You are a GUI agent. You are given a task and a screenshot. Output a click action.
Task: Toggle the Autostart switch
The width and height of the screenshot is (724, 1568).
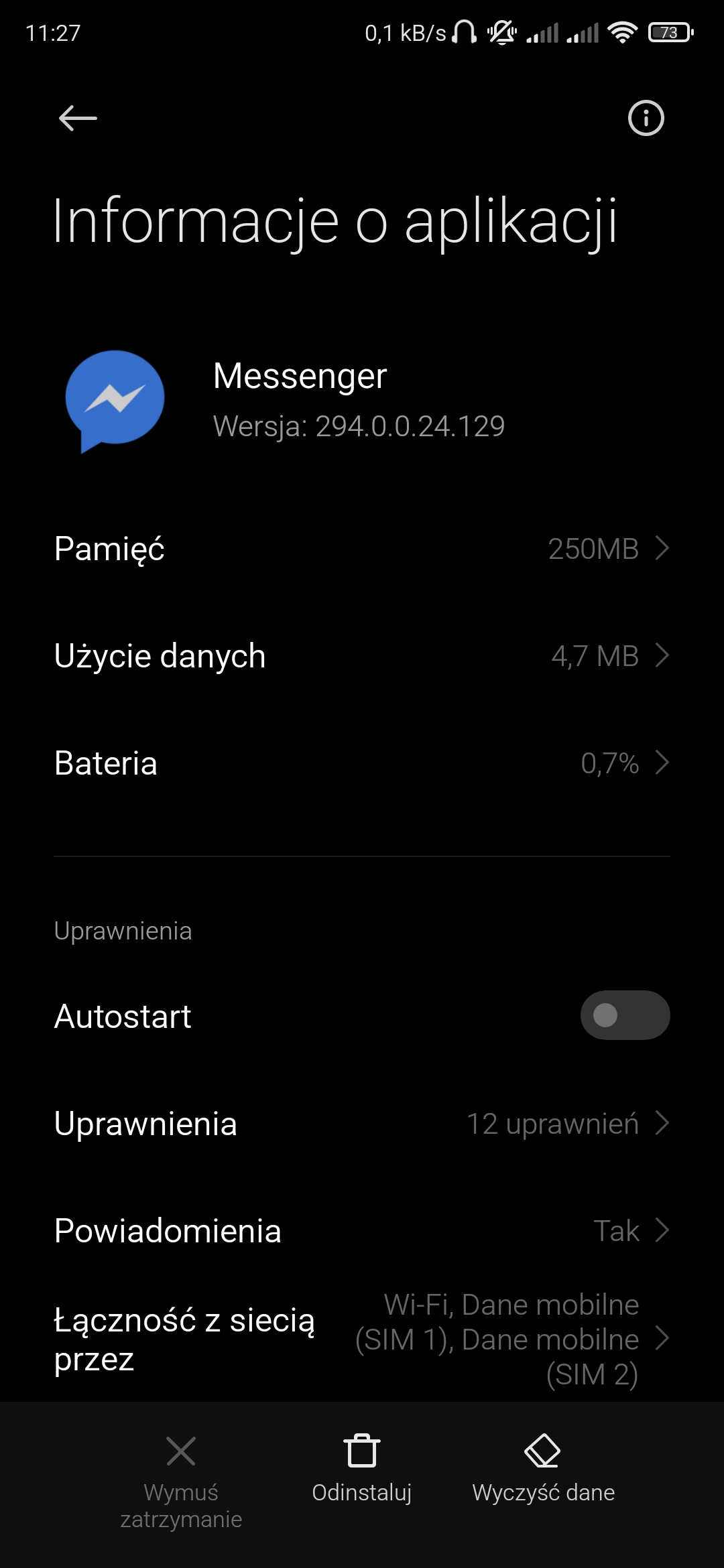tap(624, 1015)
